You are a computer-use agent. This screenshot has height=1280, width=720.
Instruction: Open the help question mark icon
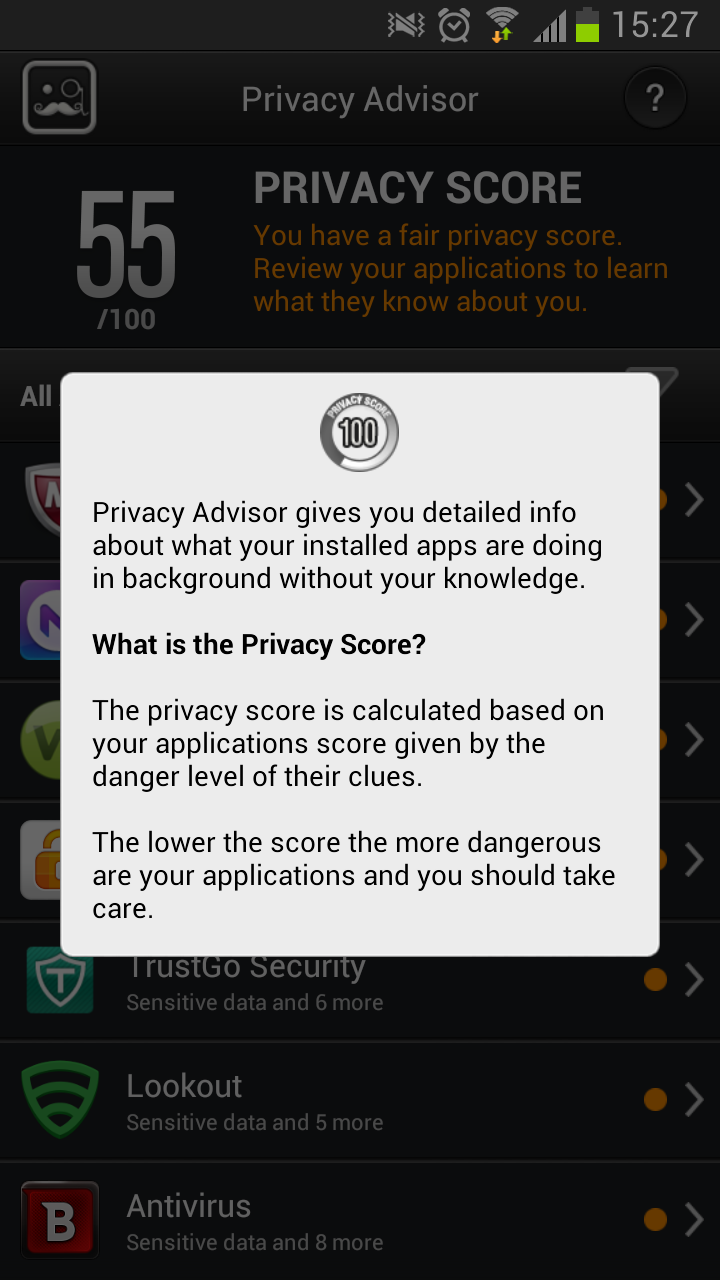[x=655, y=98]
